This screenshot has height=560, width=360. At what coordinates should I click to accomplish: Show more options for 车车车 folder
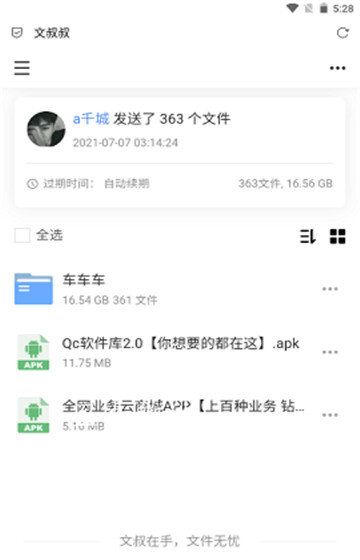pyautogui.click(x=330, y=289)
